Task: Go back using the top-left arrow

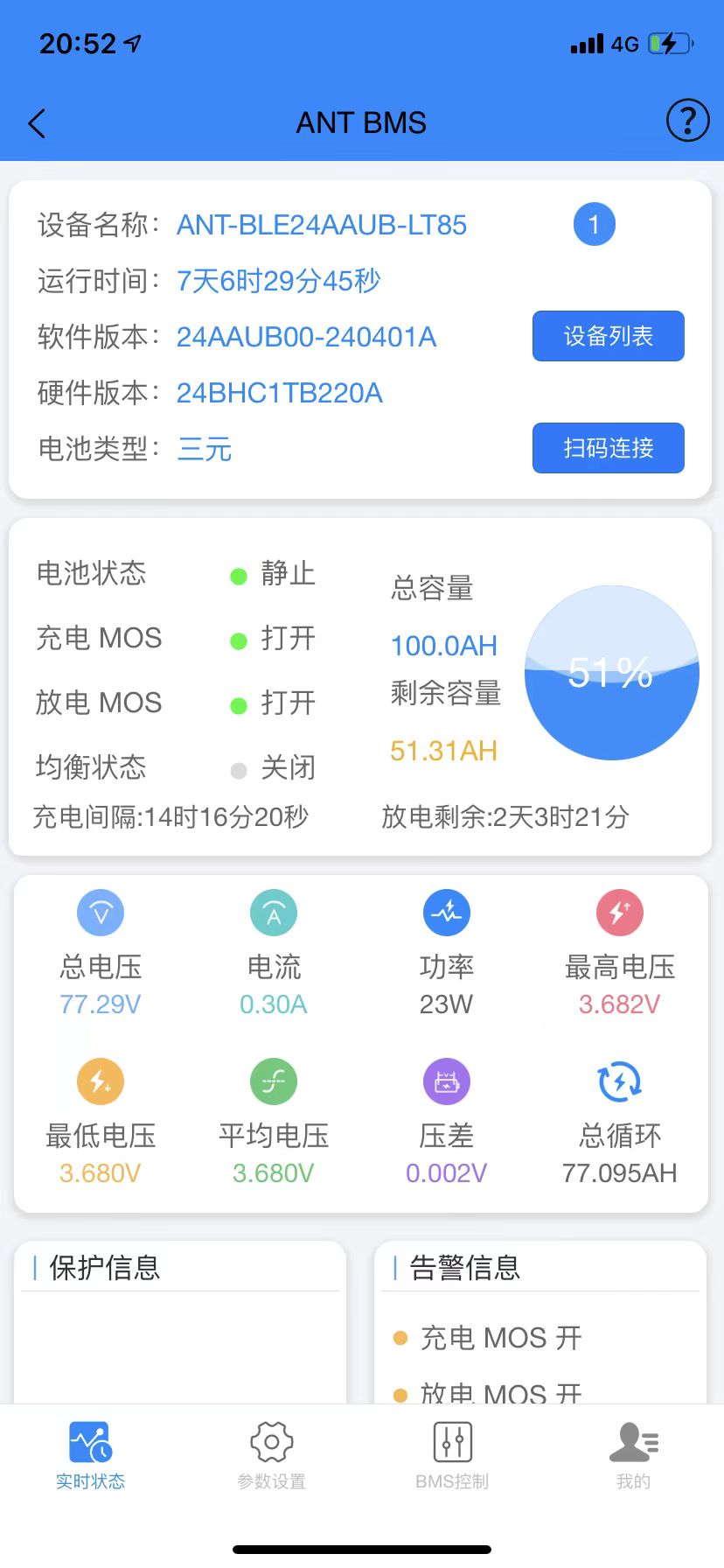Action: coord(37,123)
